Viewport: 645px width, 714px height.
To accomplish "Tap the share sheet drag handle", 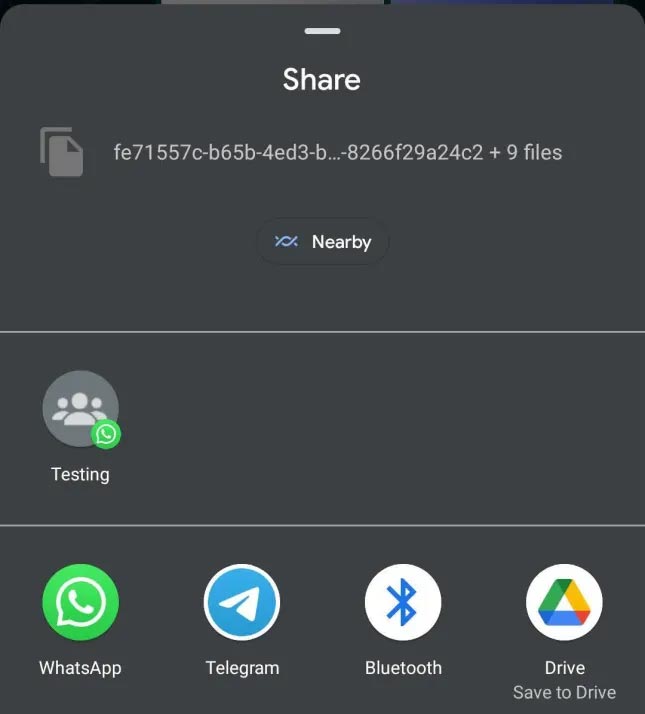I will click(x=322, y=31).
